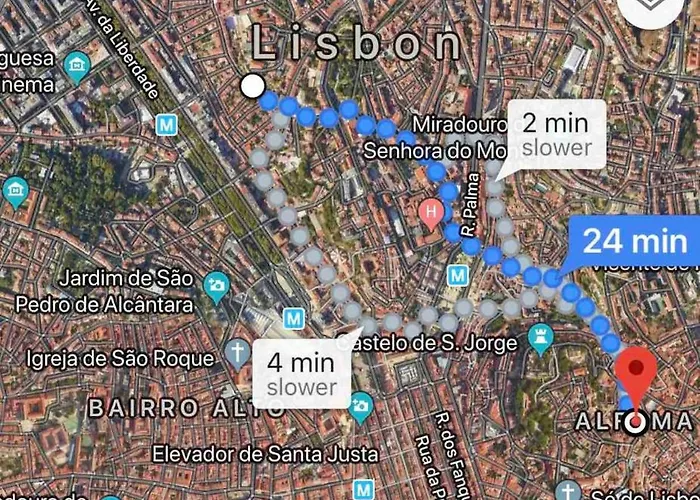Tap the metro station near Av. da Liberdade
Image resolution: width=700 pixels, height=500 pixels.
coord(167,125)
